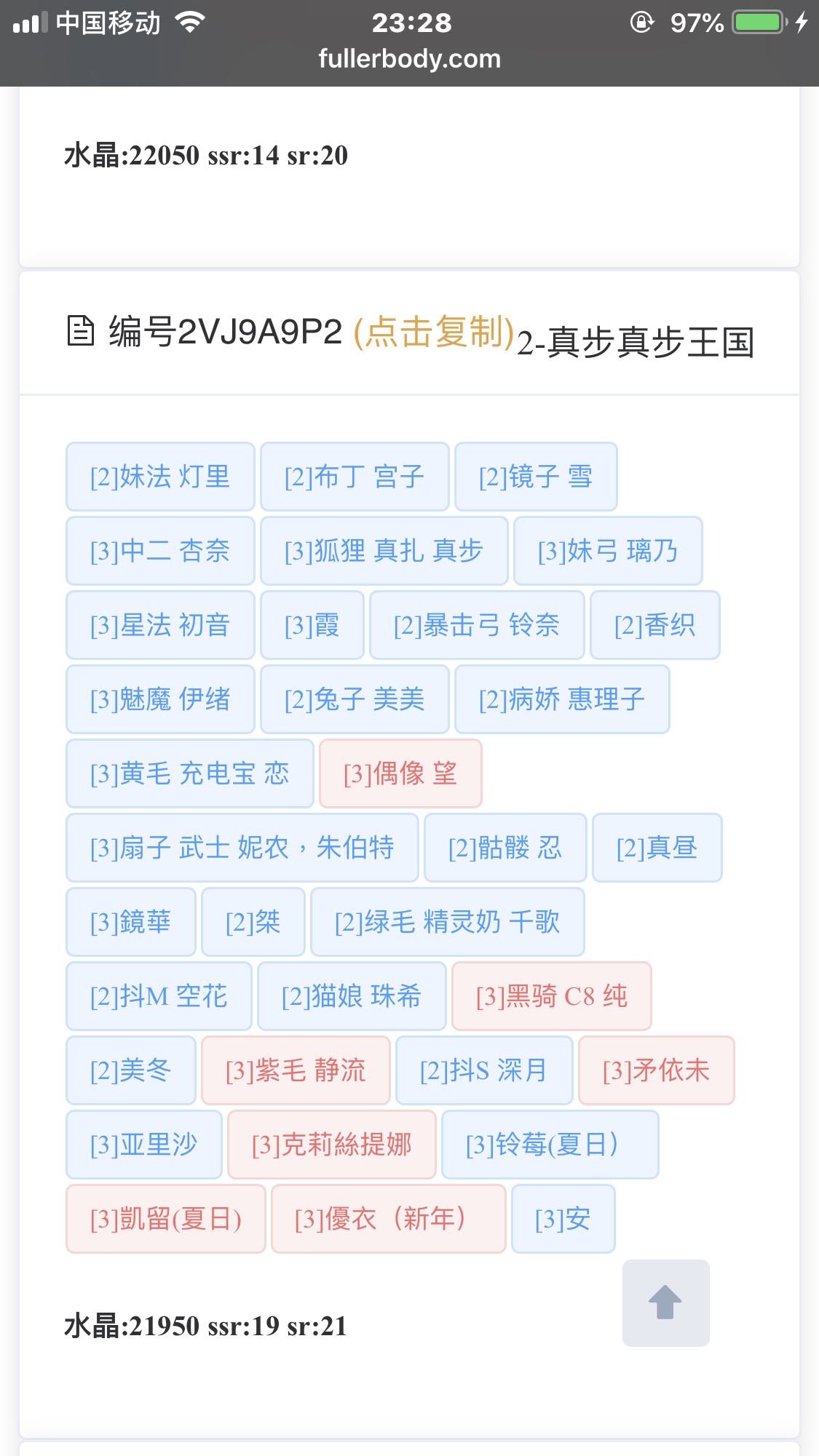This screenshot has width=819, height=1456.
Task: Tap the [3]黄毛 充电宝 恋 chip
Action: tap(189, 773)
